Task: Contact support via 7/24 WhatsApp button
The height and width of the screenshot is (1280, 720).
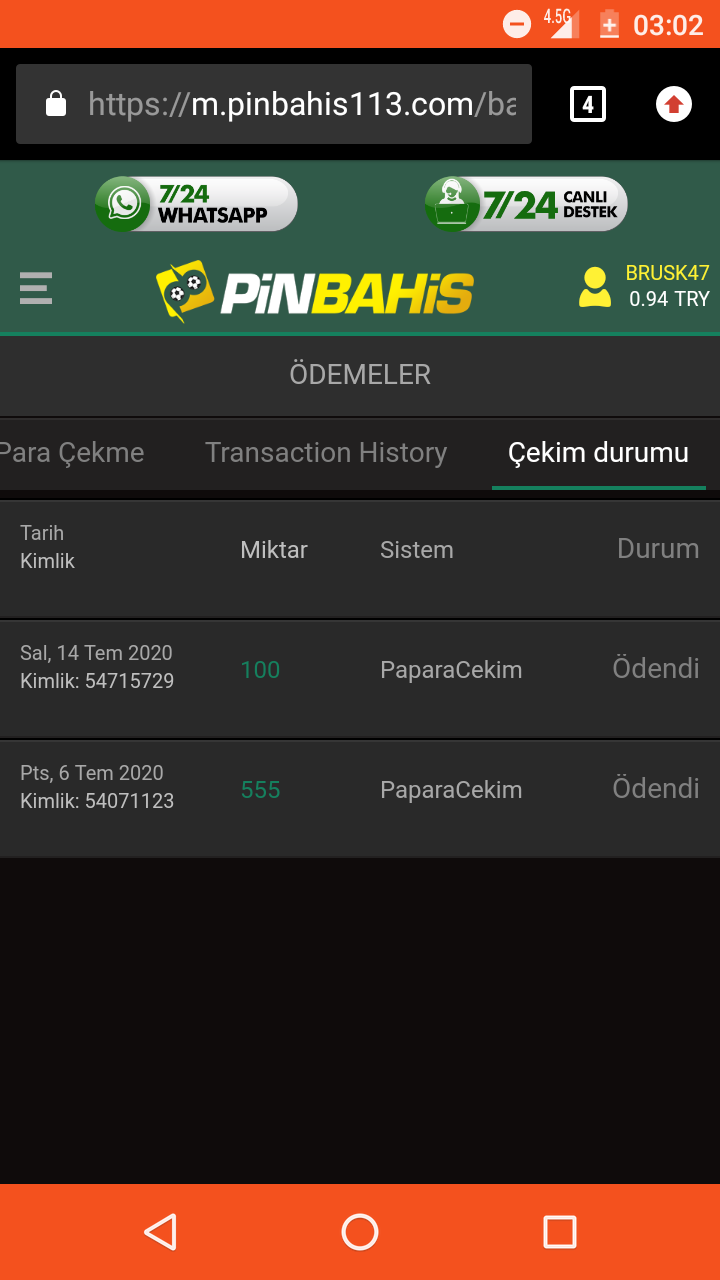Action: (196, 204)
